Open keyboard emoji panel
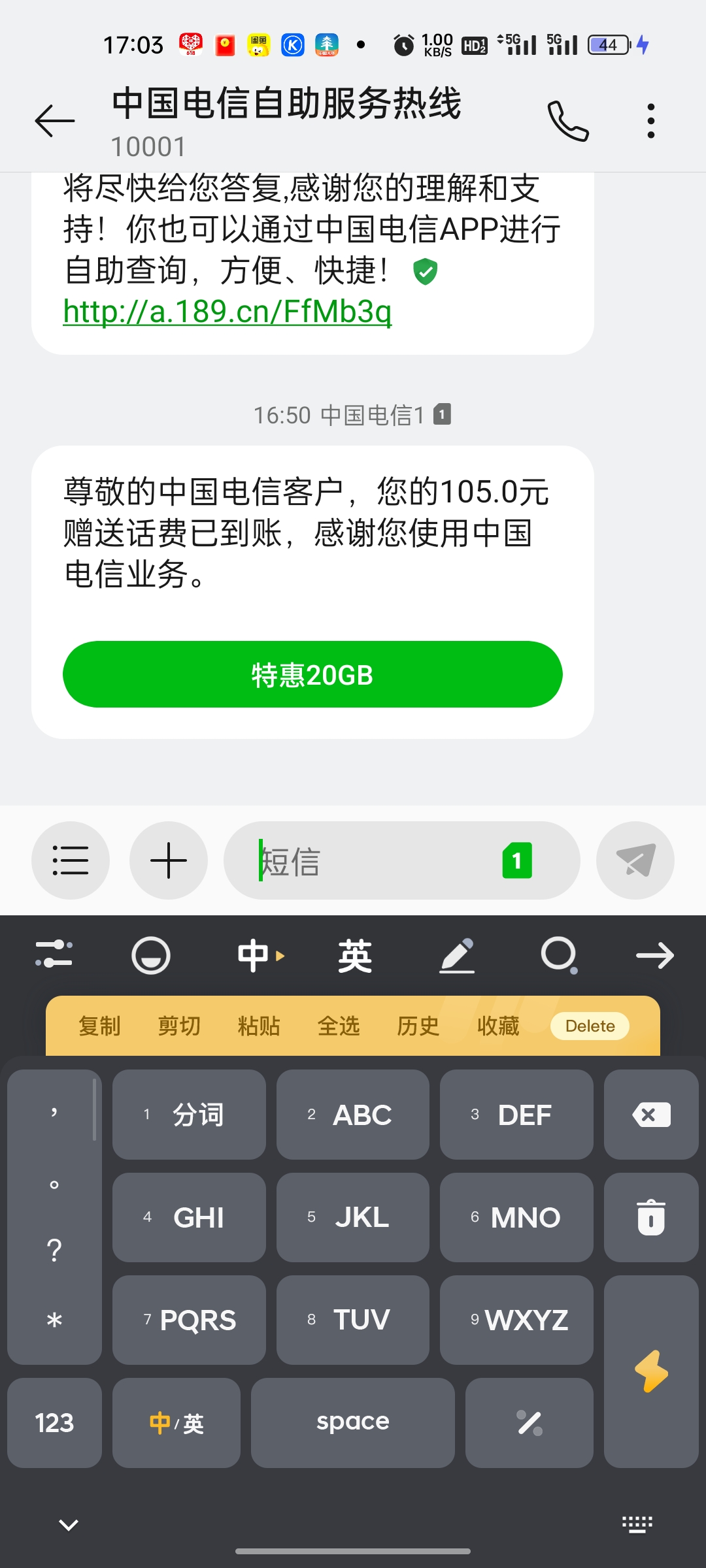 pyautogui.click(x=151, y=956)
